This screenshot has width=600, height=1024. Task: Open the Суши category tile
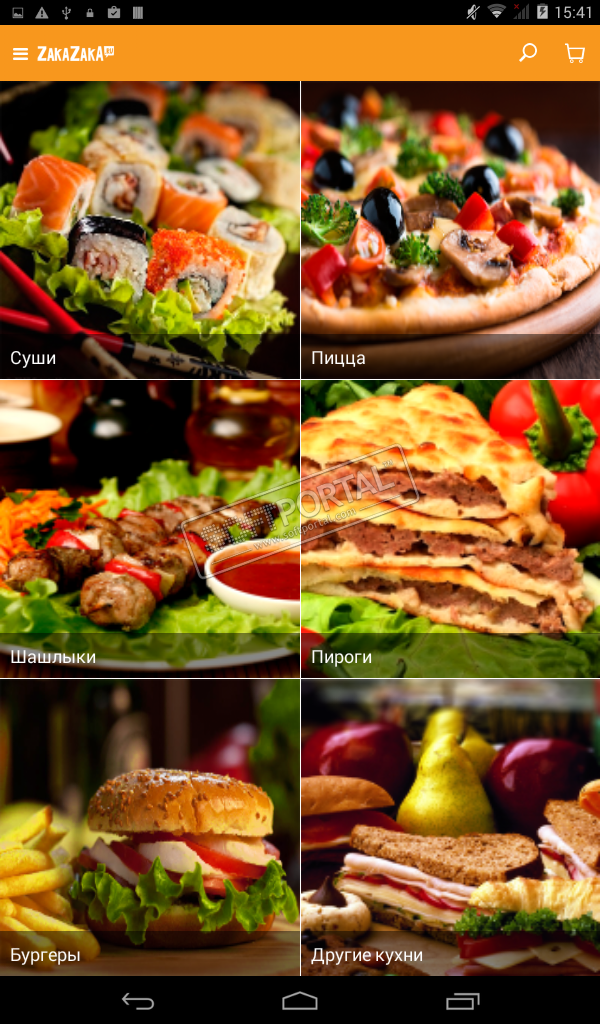[150, 230]
